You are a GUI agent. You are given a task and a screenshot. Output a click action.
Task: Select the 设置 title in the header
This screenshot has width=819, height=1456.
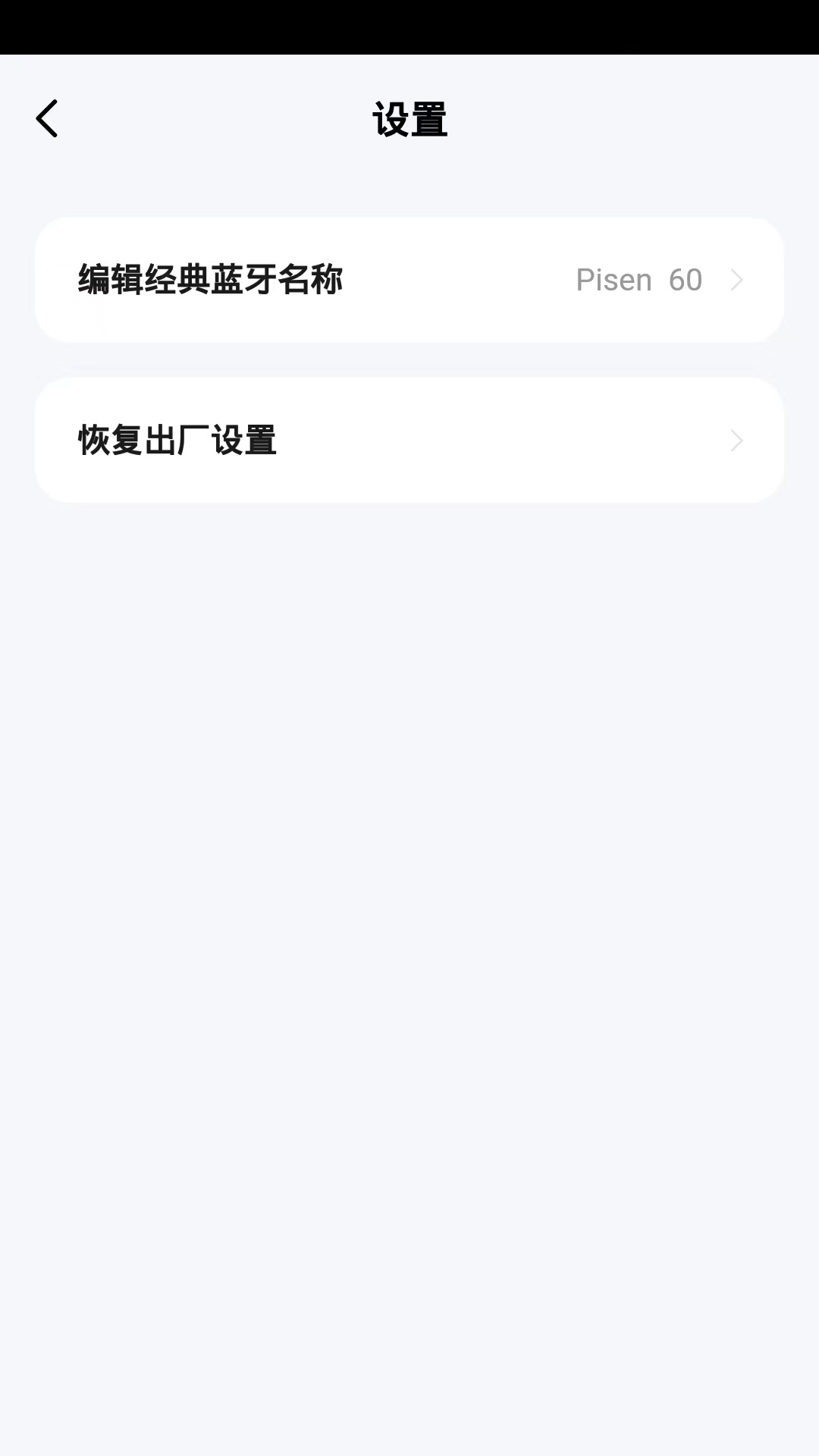point(409,119)
